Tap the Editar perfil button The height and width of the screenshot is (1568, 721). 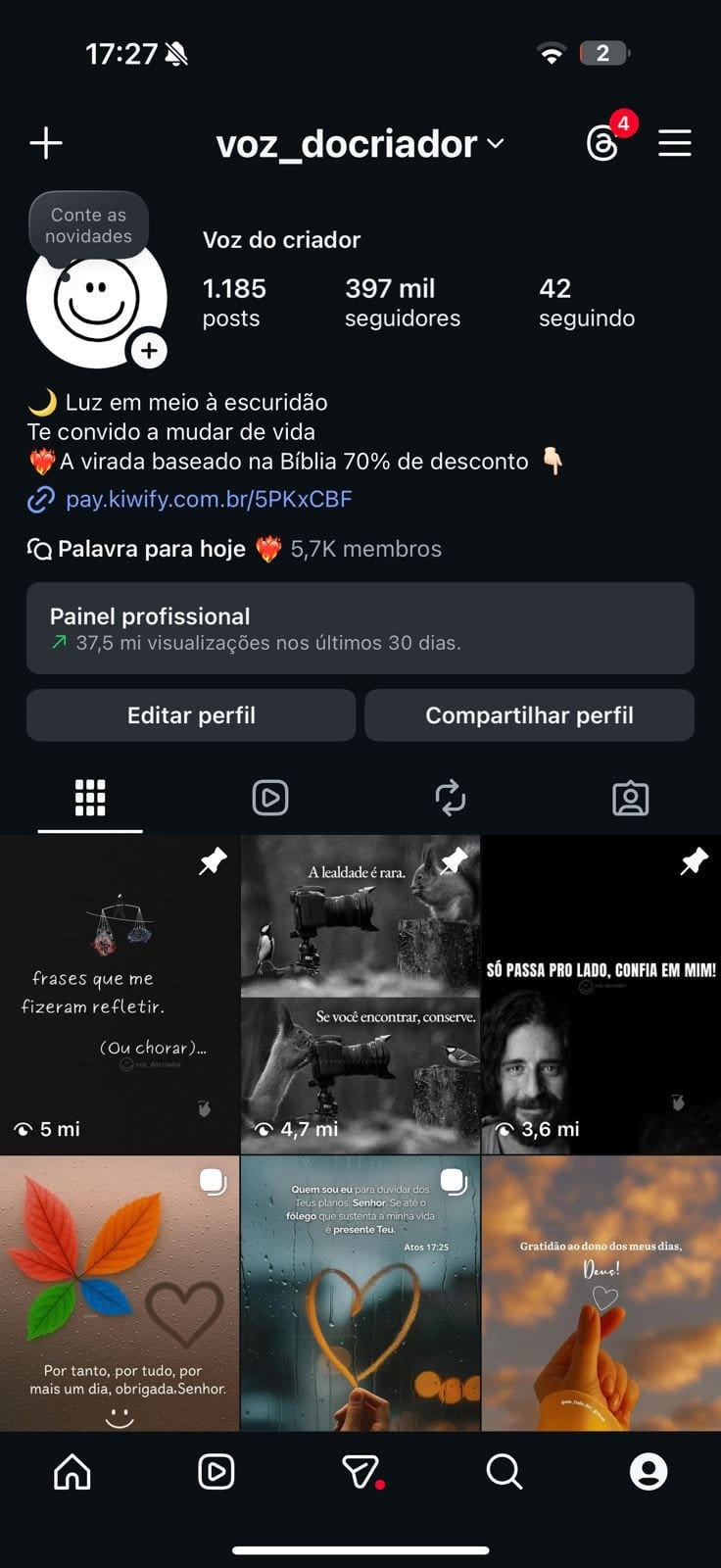(x=191, y=715)
